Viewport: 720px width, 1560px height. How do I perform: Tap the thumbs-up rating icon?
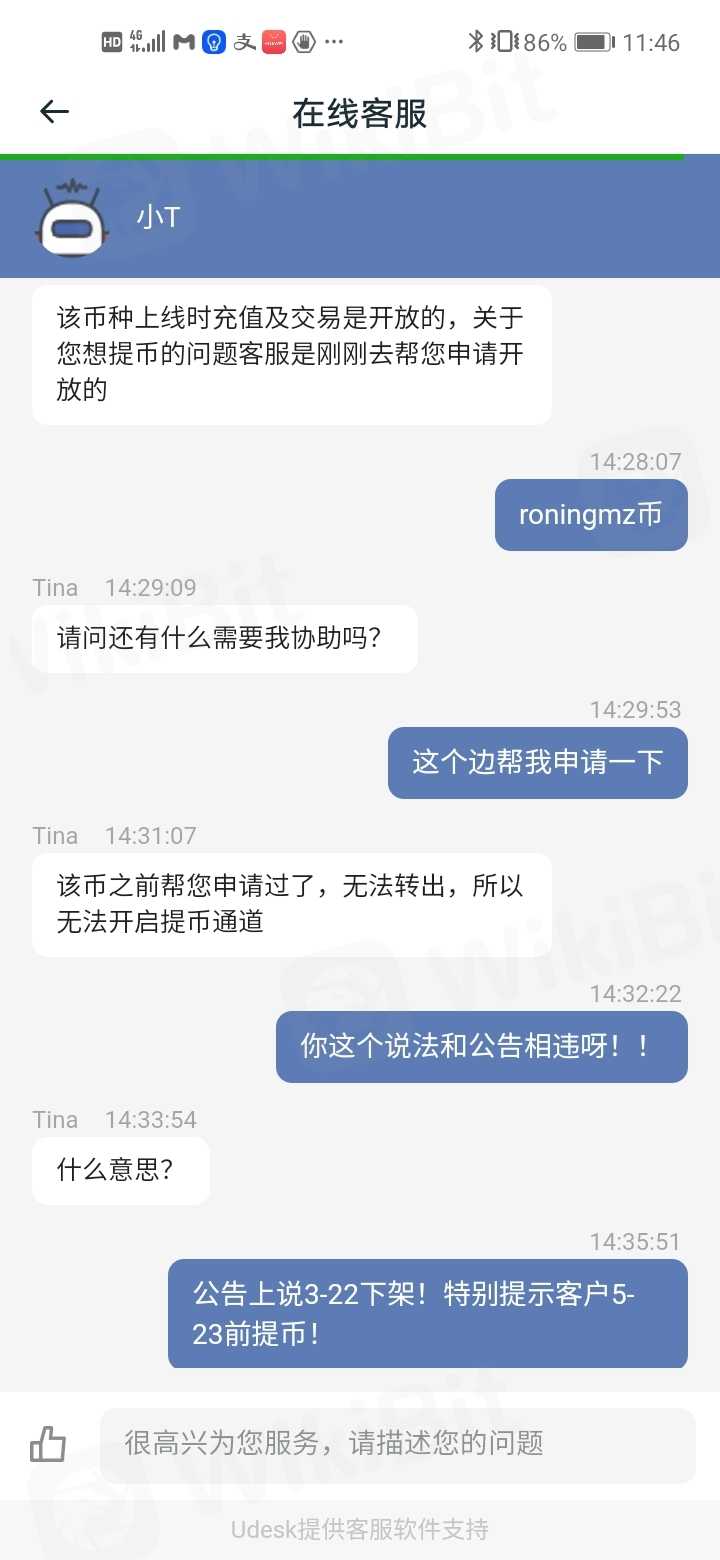click(x=48, y=1444)
